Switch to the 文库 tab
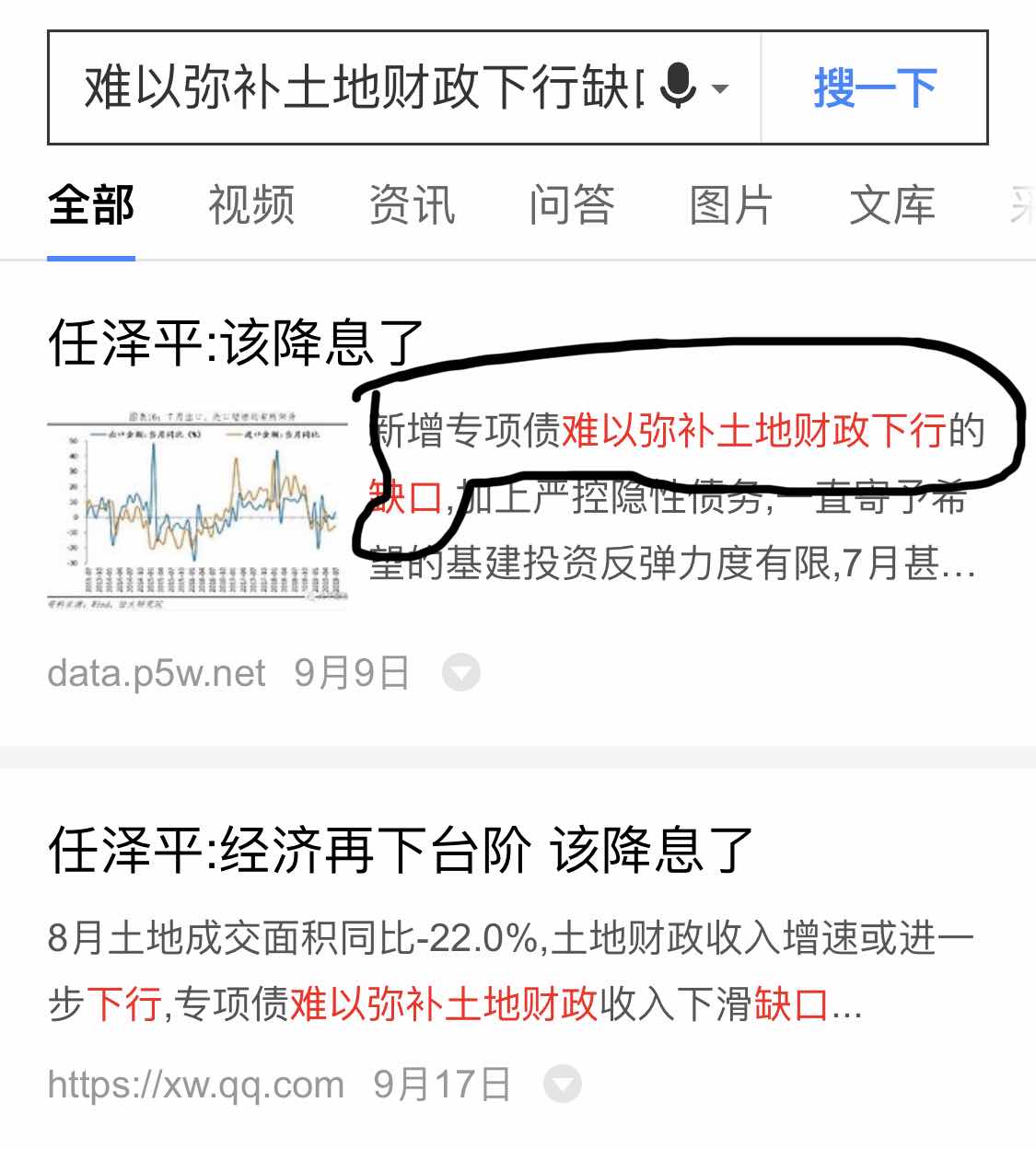 coord(891,204)
